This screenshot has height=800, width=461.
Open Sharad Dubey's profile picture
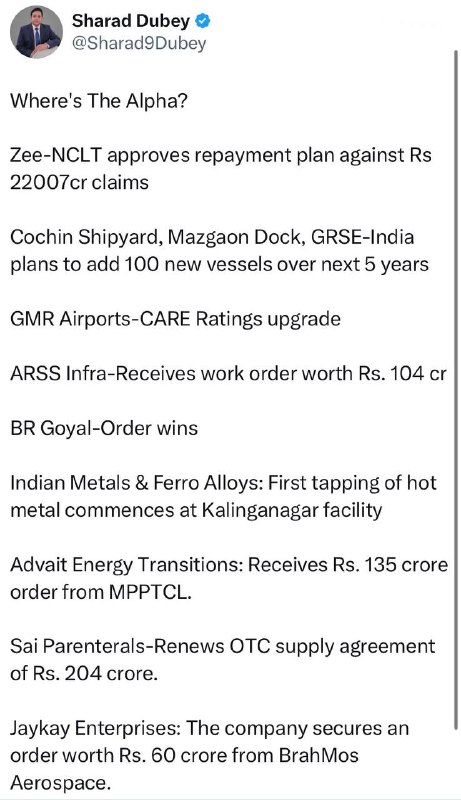[x=36, y=32]
